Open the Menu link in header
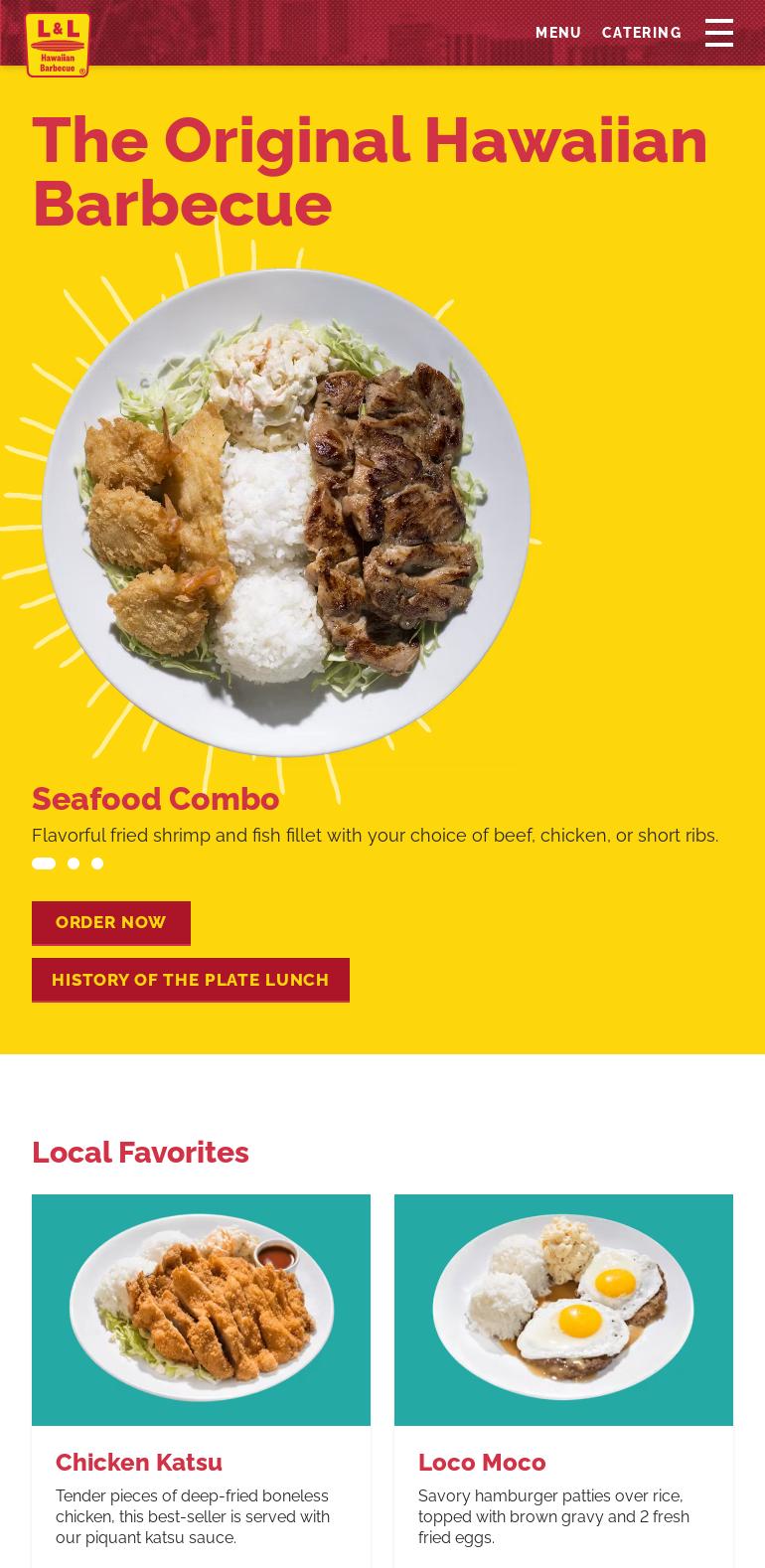The image size is (765, 1568). click(558, 33)
